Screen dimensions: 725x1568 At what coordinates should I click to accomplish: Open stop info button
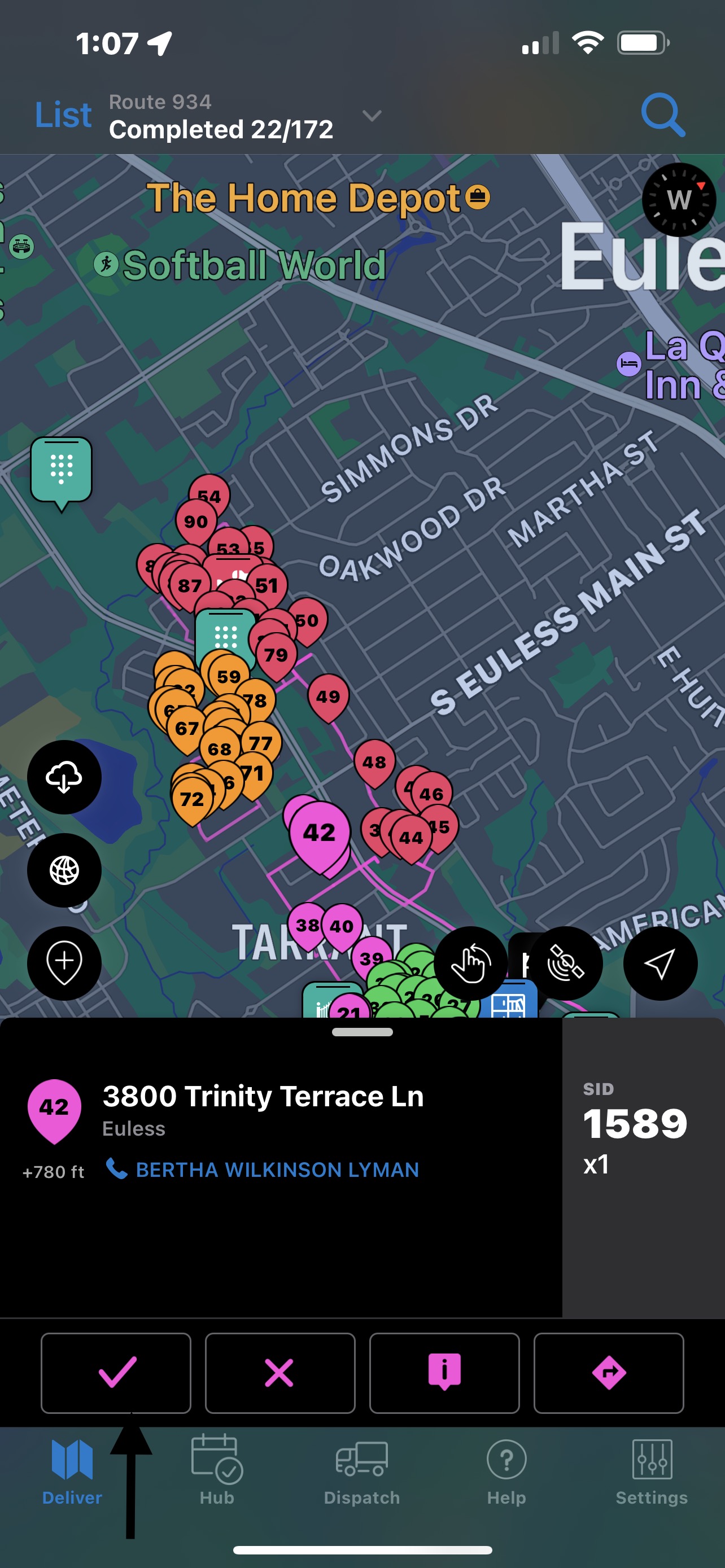(444, 1373)
